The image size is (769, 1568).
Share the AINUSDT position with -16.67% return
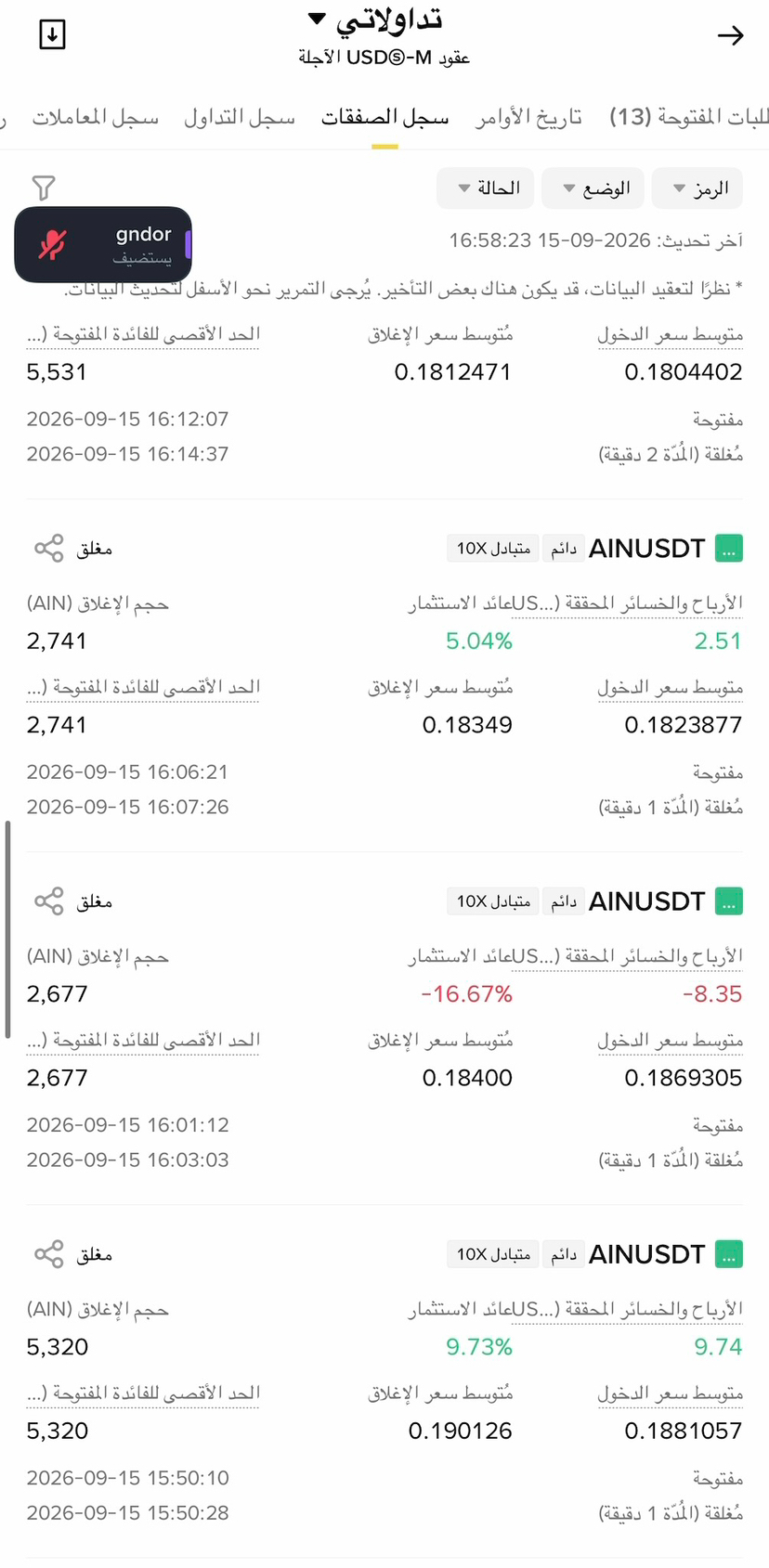49,901
